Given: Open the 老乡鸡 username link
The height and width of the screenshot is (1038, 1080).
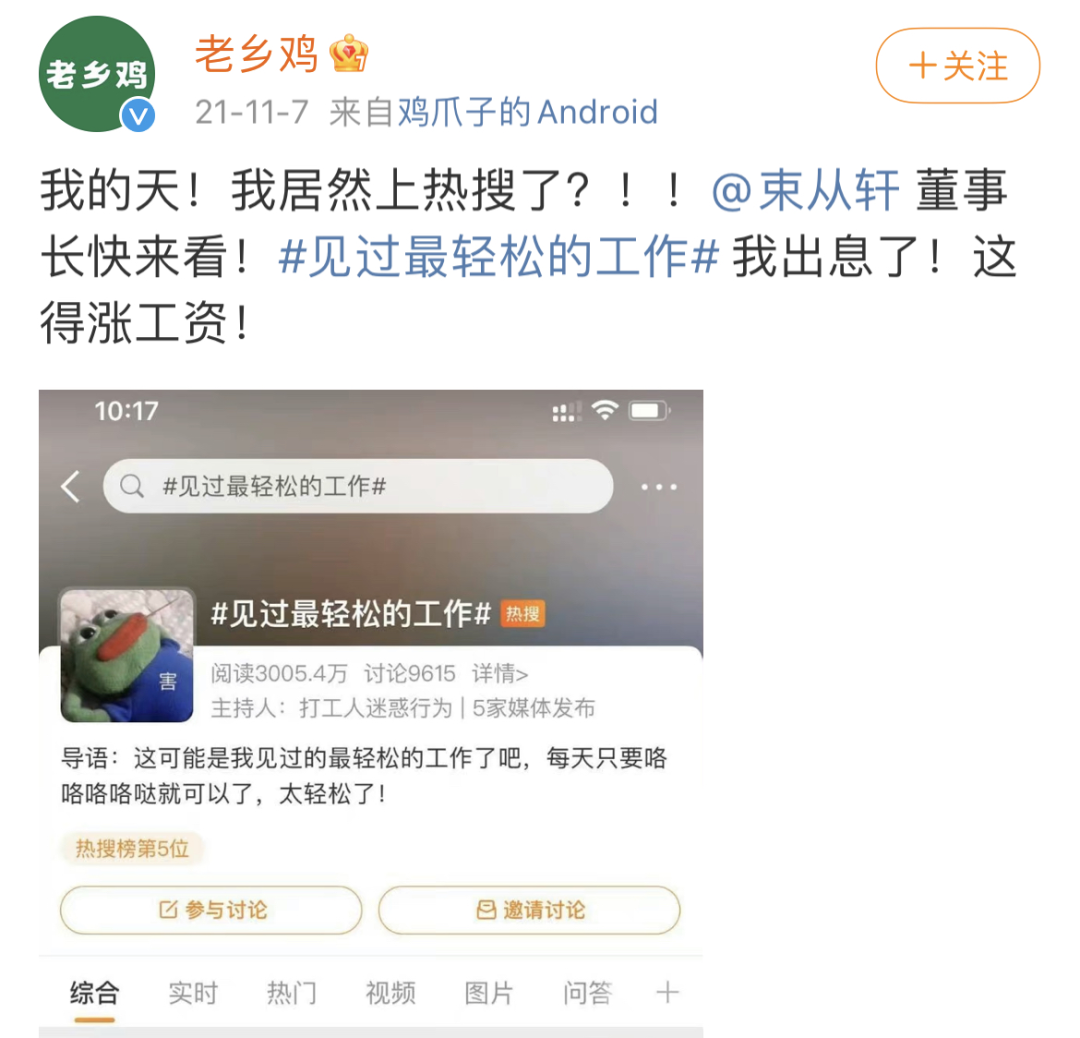Looking at the screenshot, I should [256, 54].
